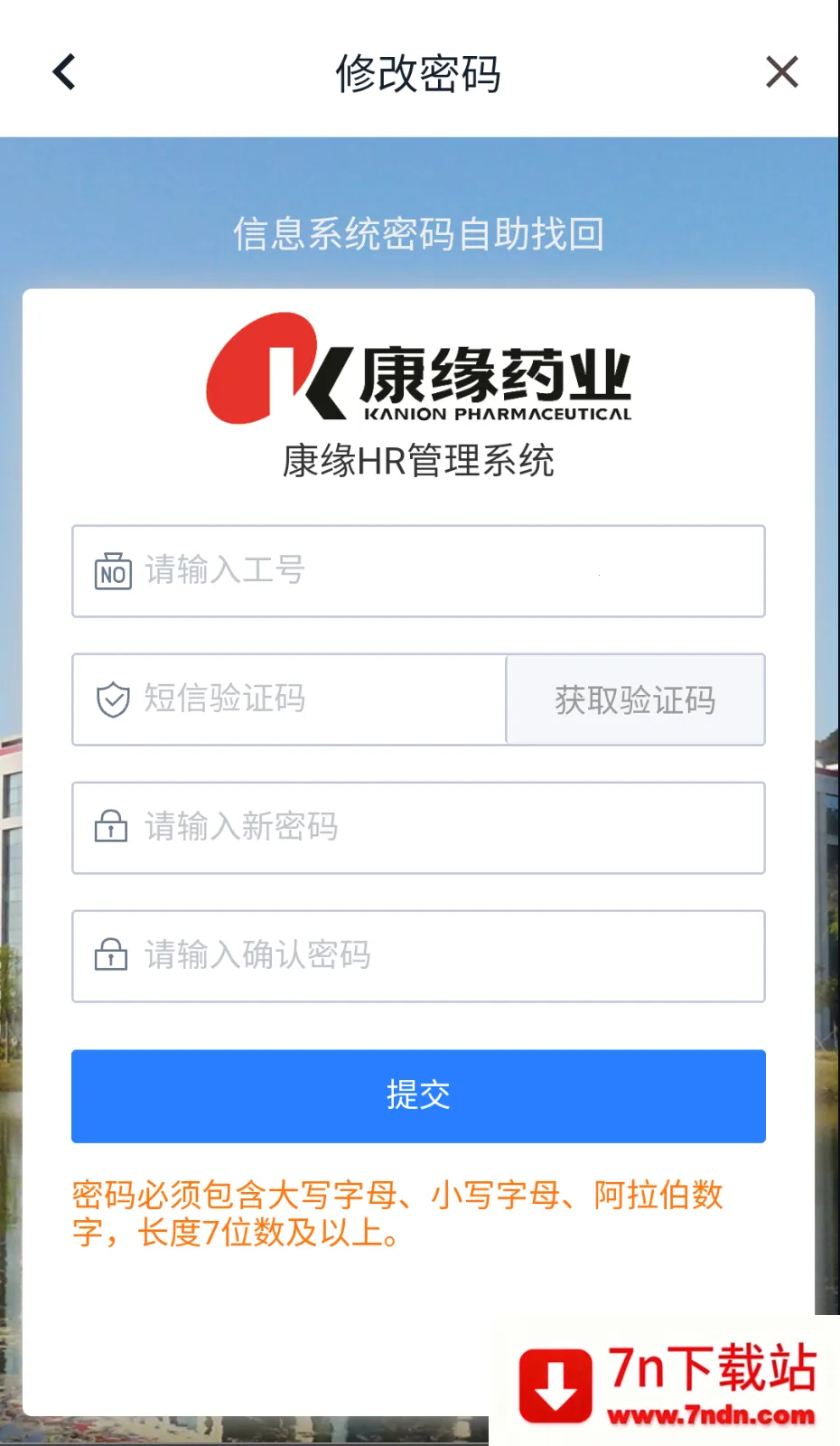Click the 信息系统密码自助找回 header banner
840x1446 pixels.
419,235
